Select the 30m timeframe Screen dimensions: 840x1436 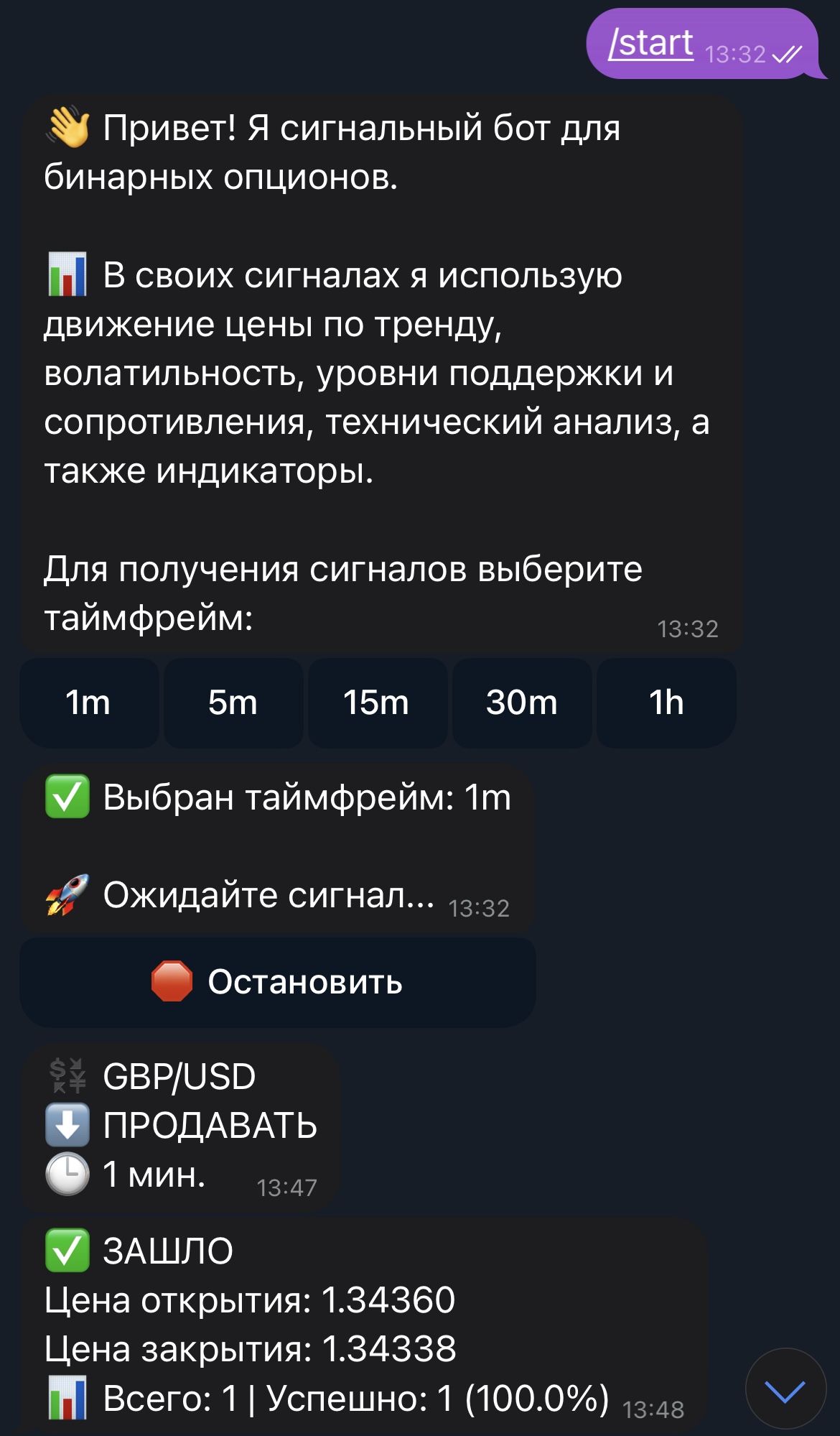click(522, 703)
